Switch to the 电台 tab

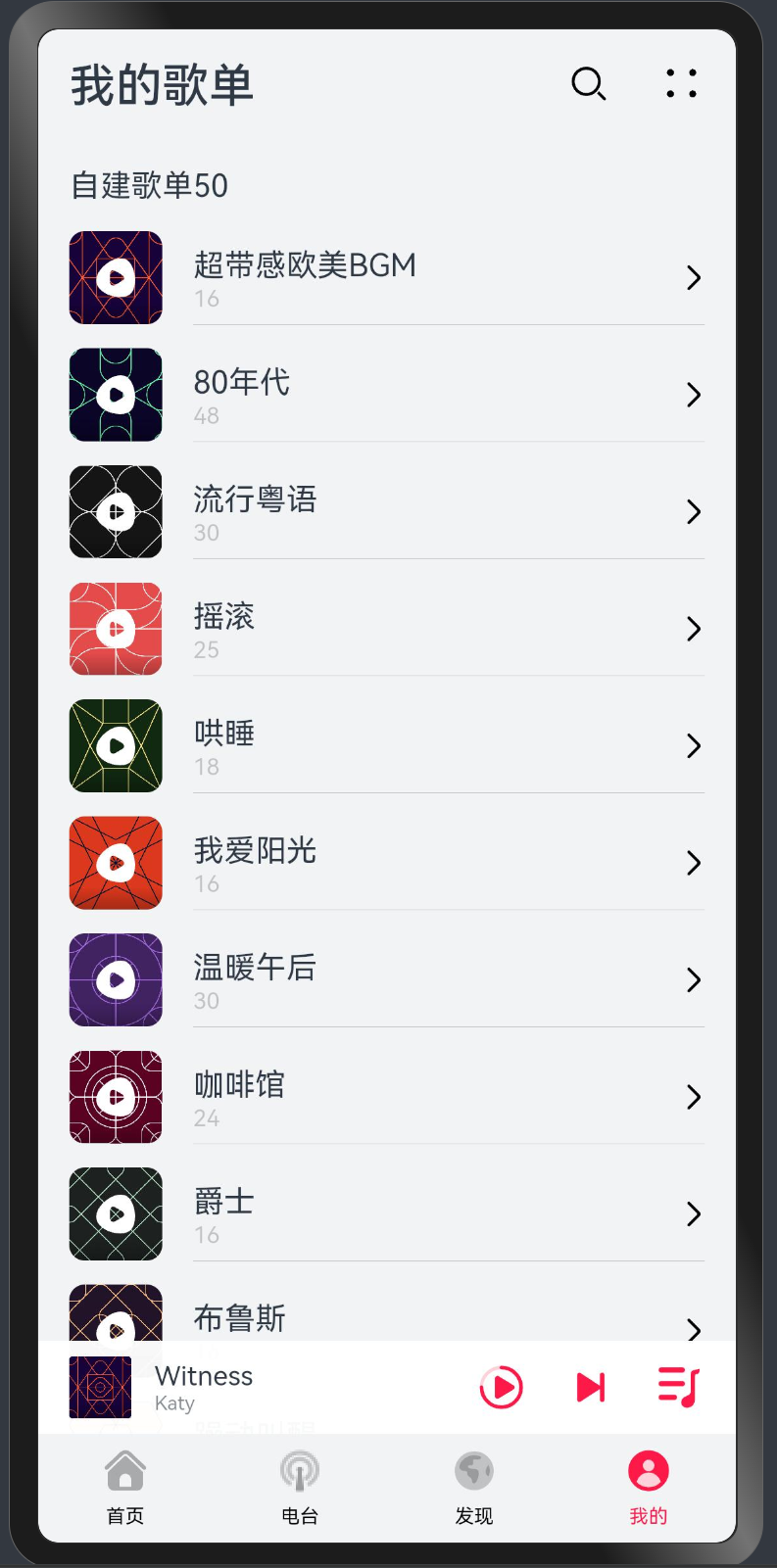(x=300, y=1488)
